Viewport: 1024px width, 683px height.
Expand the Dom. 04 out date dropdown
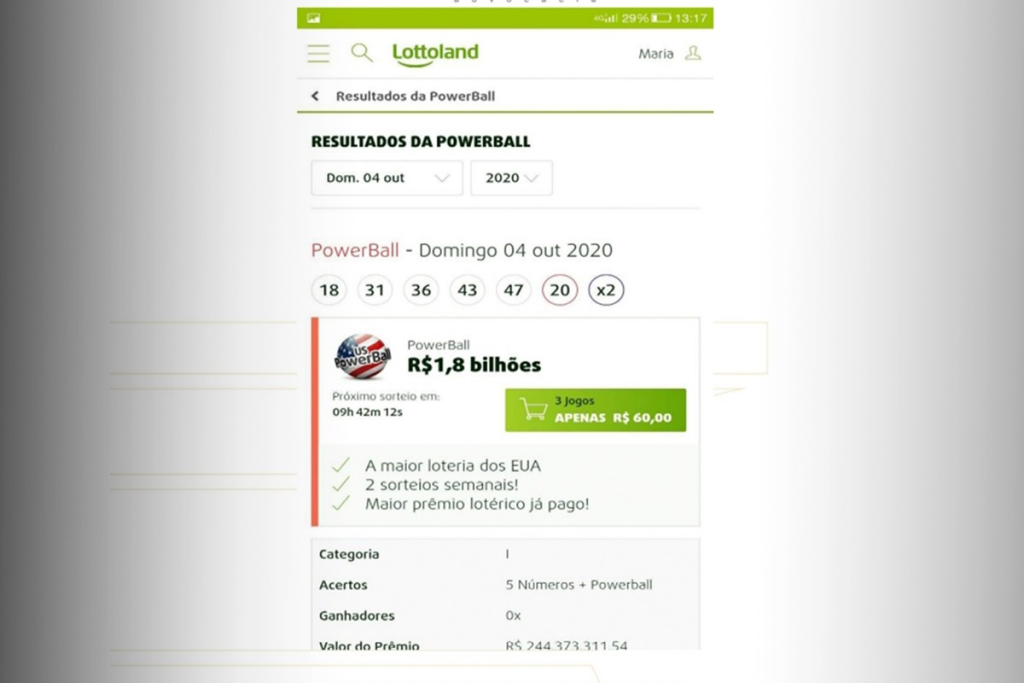click(x=387, y=178)
